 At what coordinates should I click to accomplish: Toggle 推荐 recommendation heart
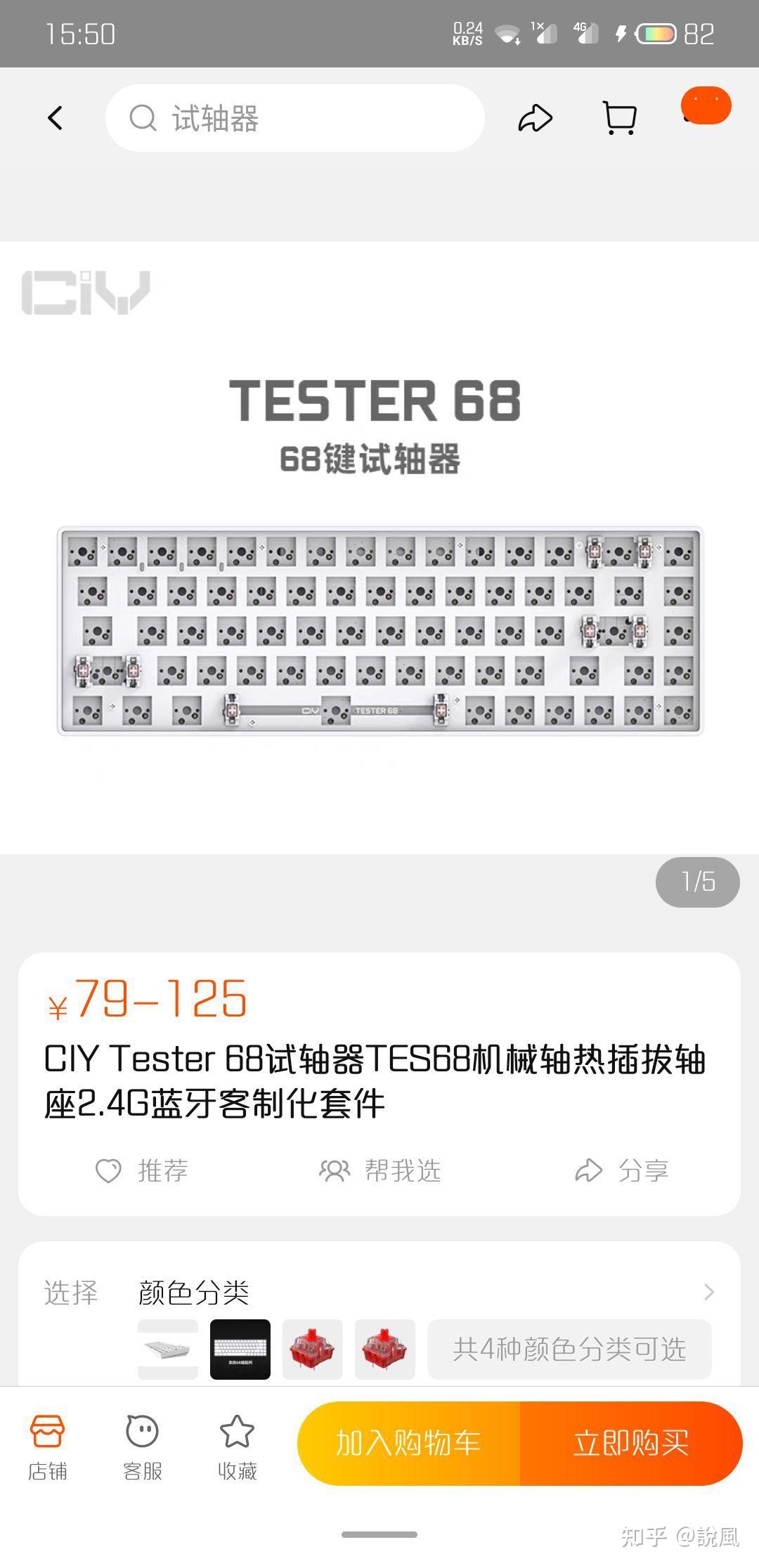click(143, 1170)
